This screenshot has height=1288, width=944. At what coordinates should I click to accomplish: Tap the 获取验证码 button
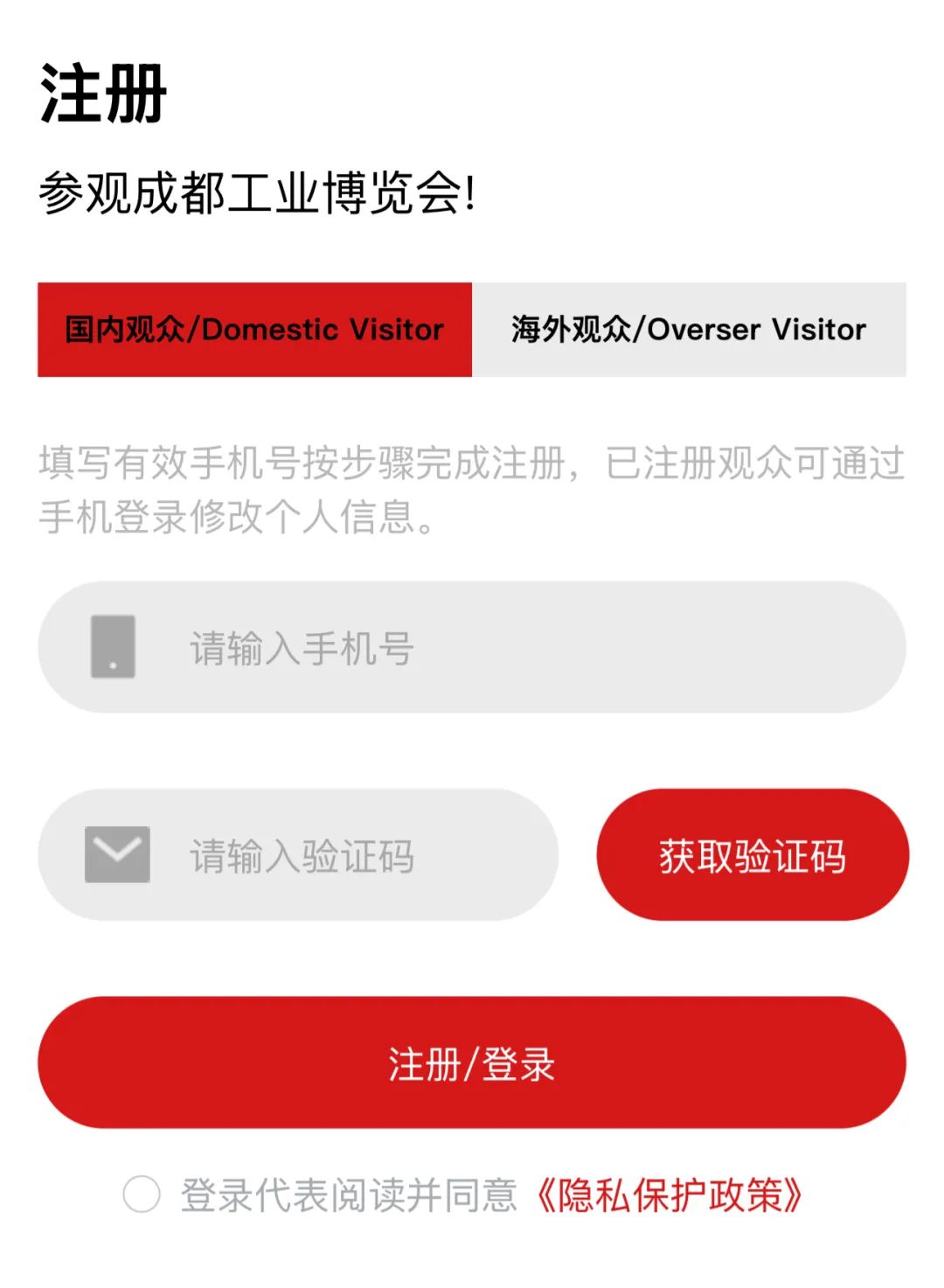(753, 855)
